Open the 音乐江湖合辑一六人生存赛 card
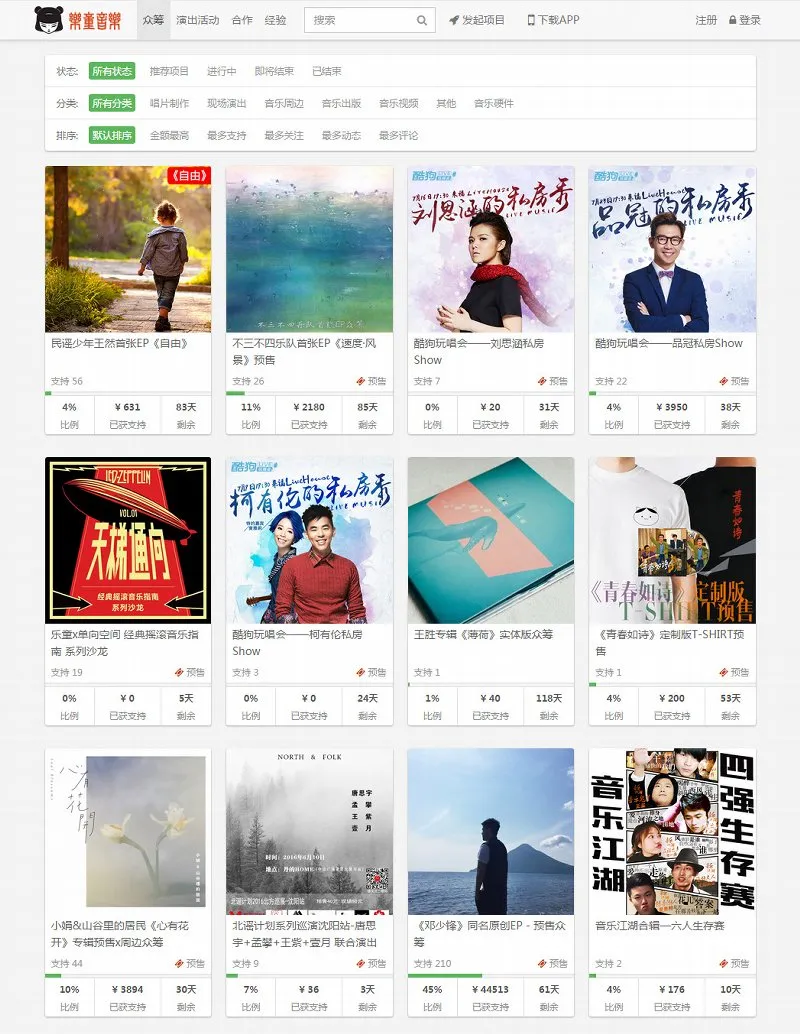Screen dimensions: 800x1034 672,831
